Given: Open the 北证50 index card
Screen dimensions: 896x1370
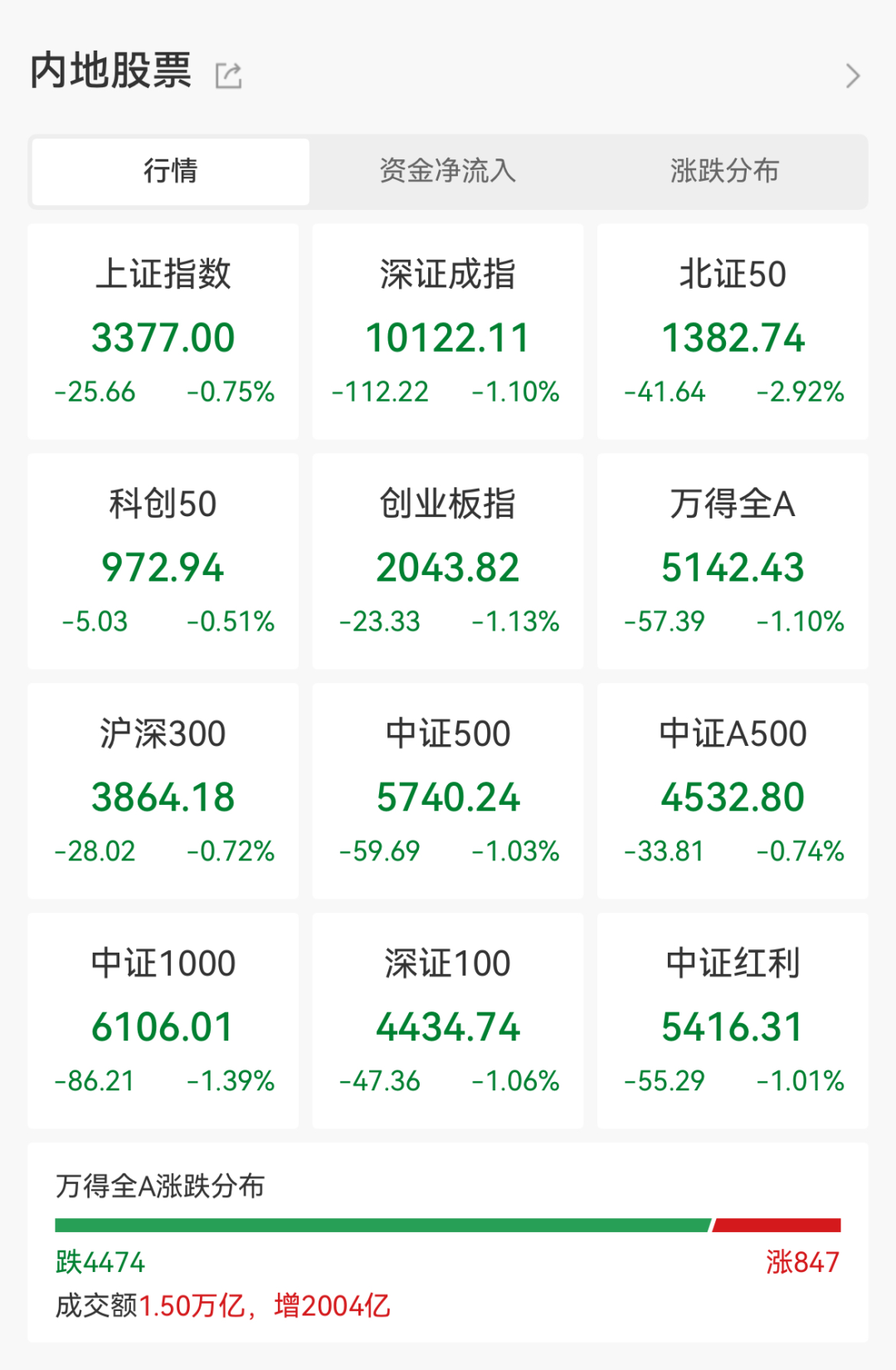Looking at the screenshot, I should pos(733,332).
